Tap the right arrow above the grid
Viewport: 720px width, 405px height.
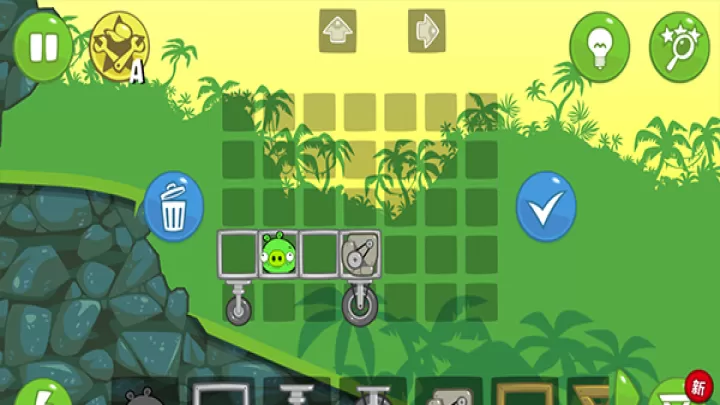[426, 30]
